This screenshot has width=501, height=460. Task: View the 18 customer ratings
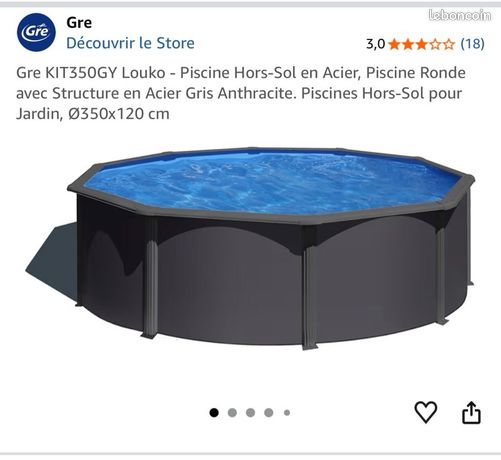tap(472, 43)
